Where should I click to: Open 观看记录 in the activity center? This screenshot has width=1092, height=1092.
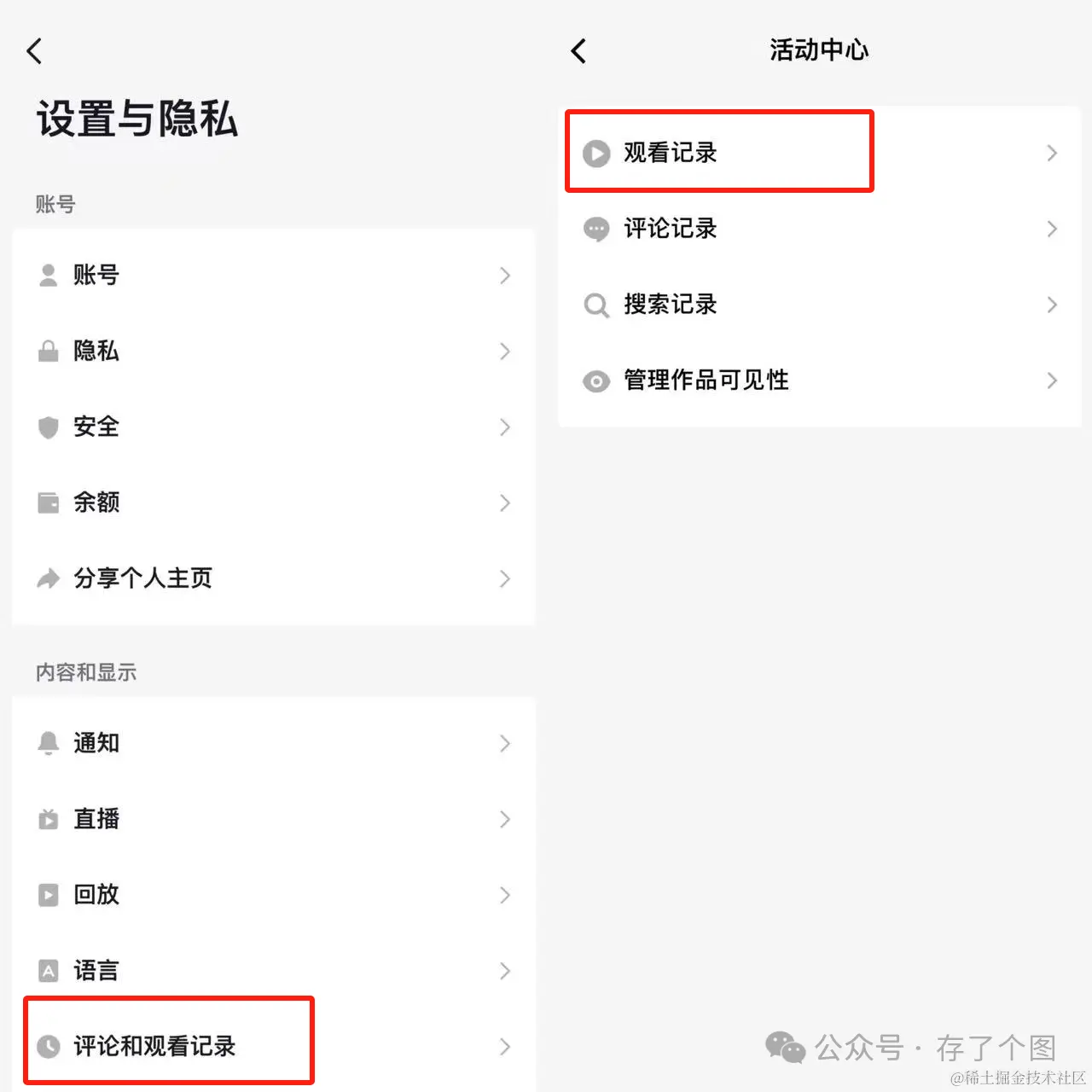click(820, 153)
